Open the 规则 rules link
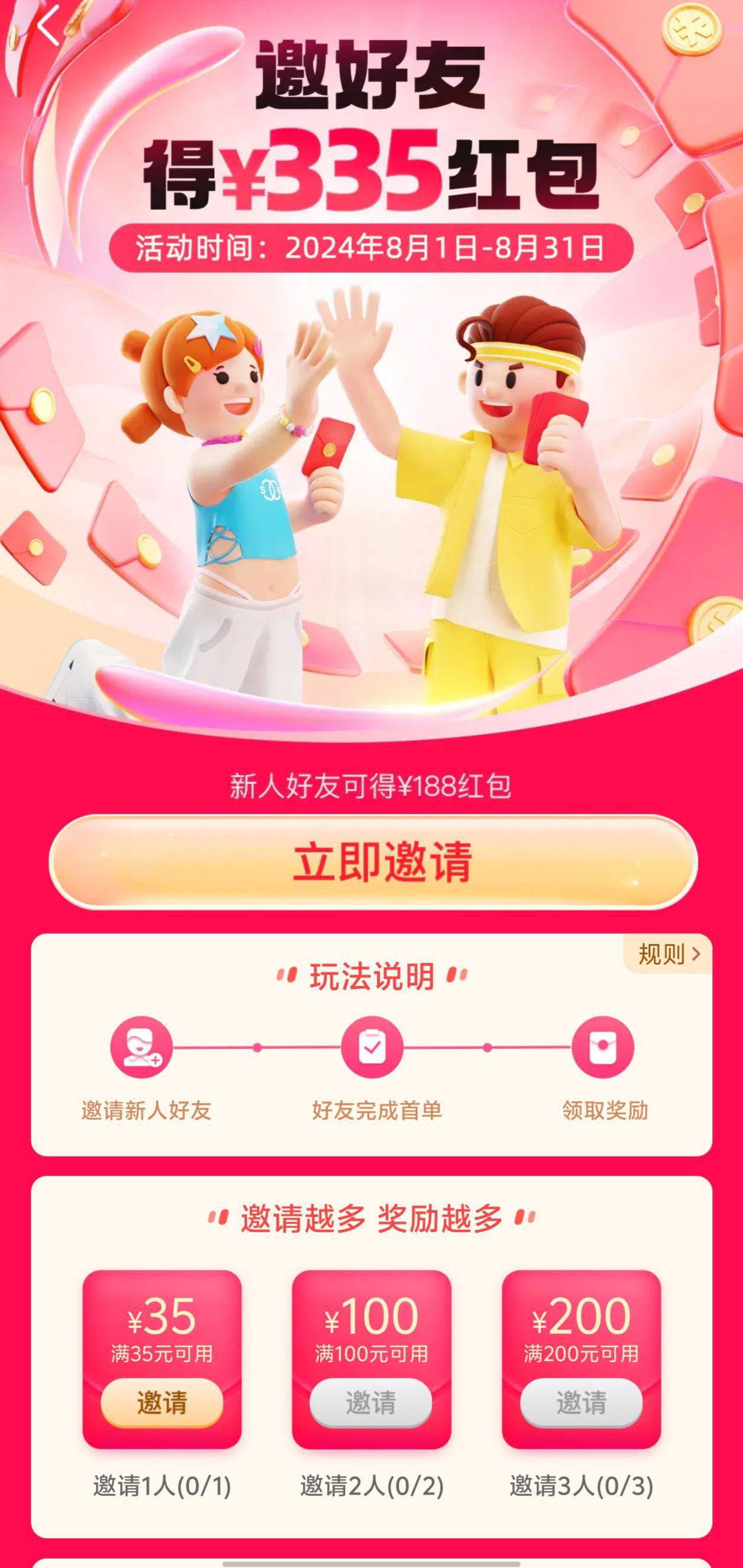The image size is (743, 1568). pos(668,954)
